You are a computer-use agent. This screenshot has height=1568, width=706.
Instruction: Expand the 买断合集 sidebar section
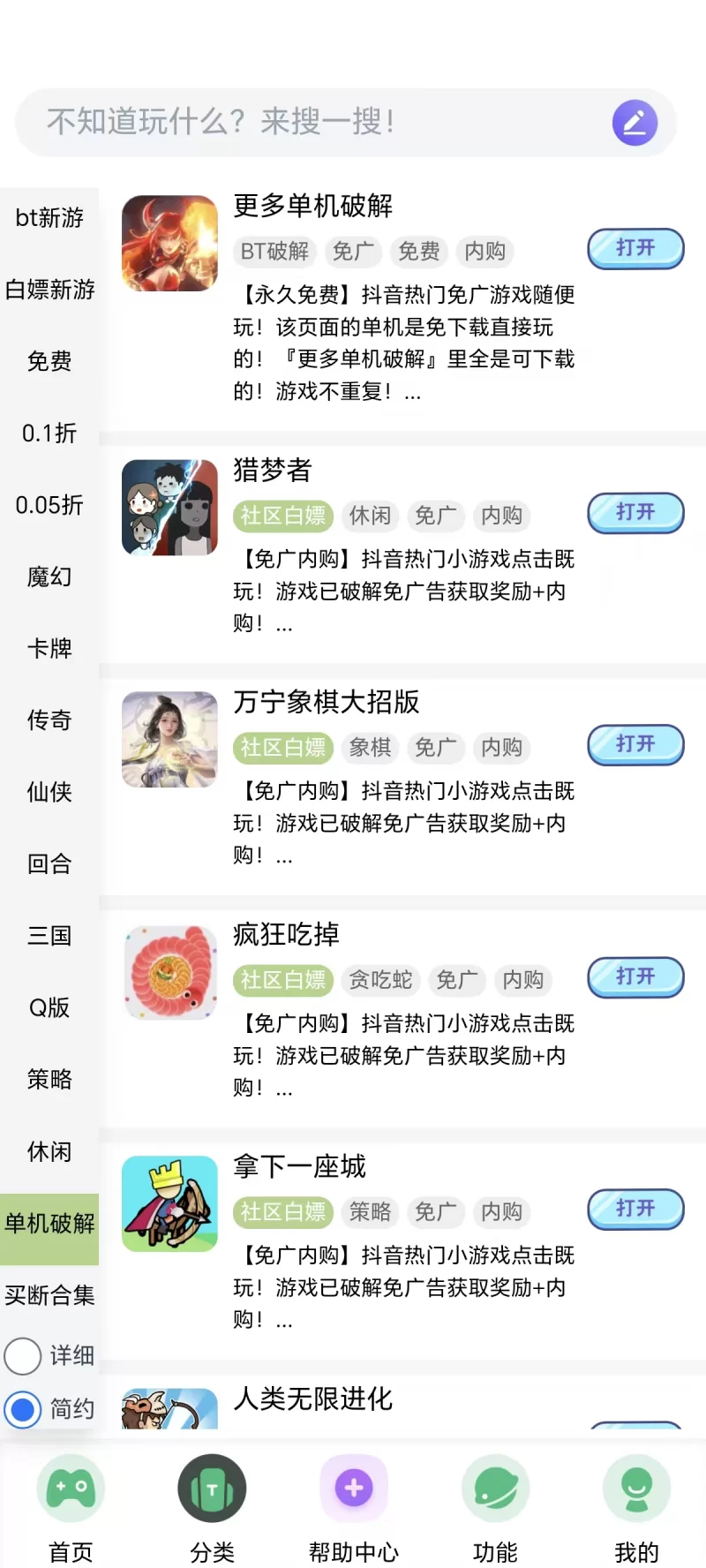[x=49, y=1295]
